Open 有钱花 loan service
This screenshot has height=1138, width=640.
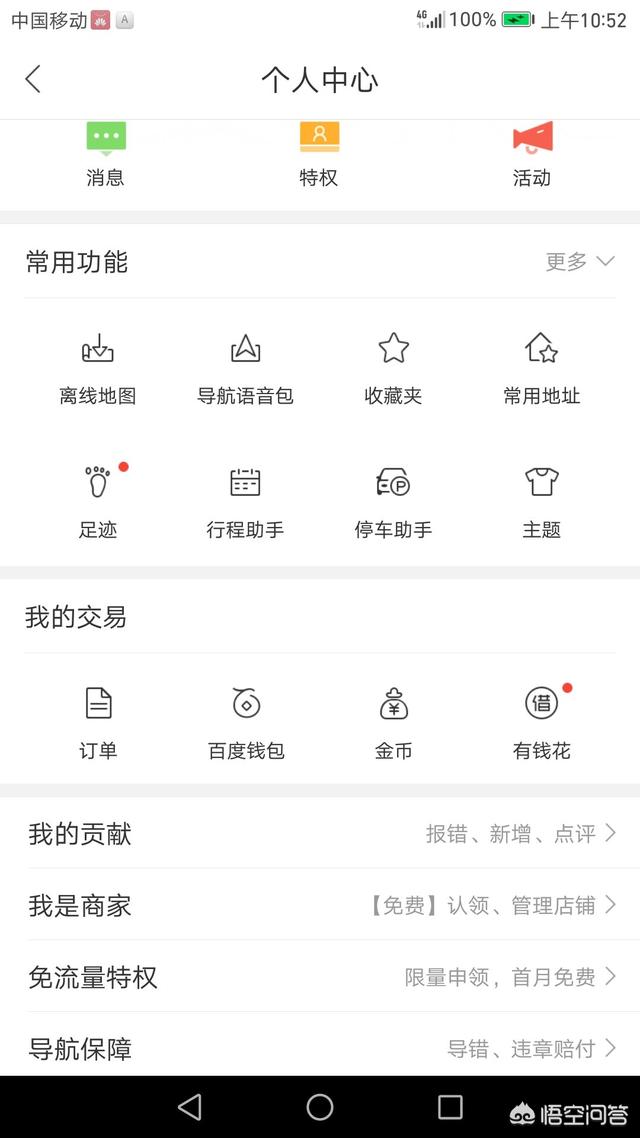(541, 724)
